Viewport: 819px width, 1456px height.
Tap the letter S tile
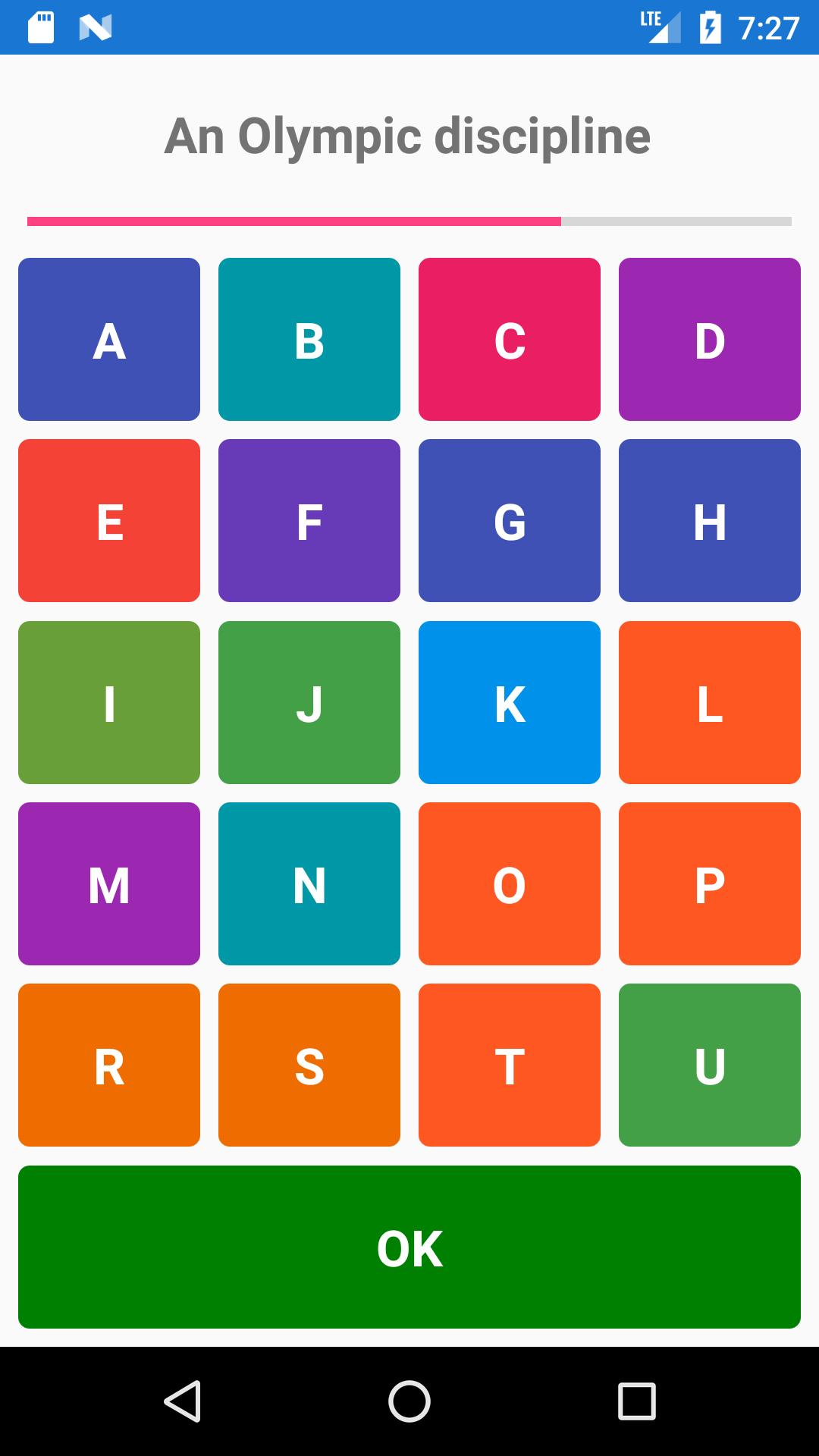pyautogui.click(x=309, y=1065)
